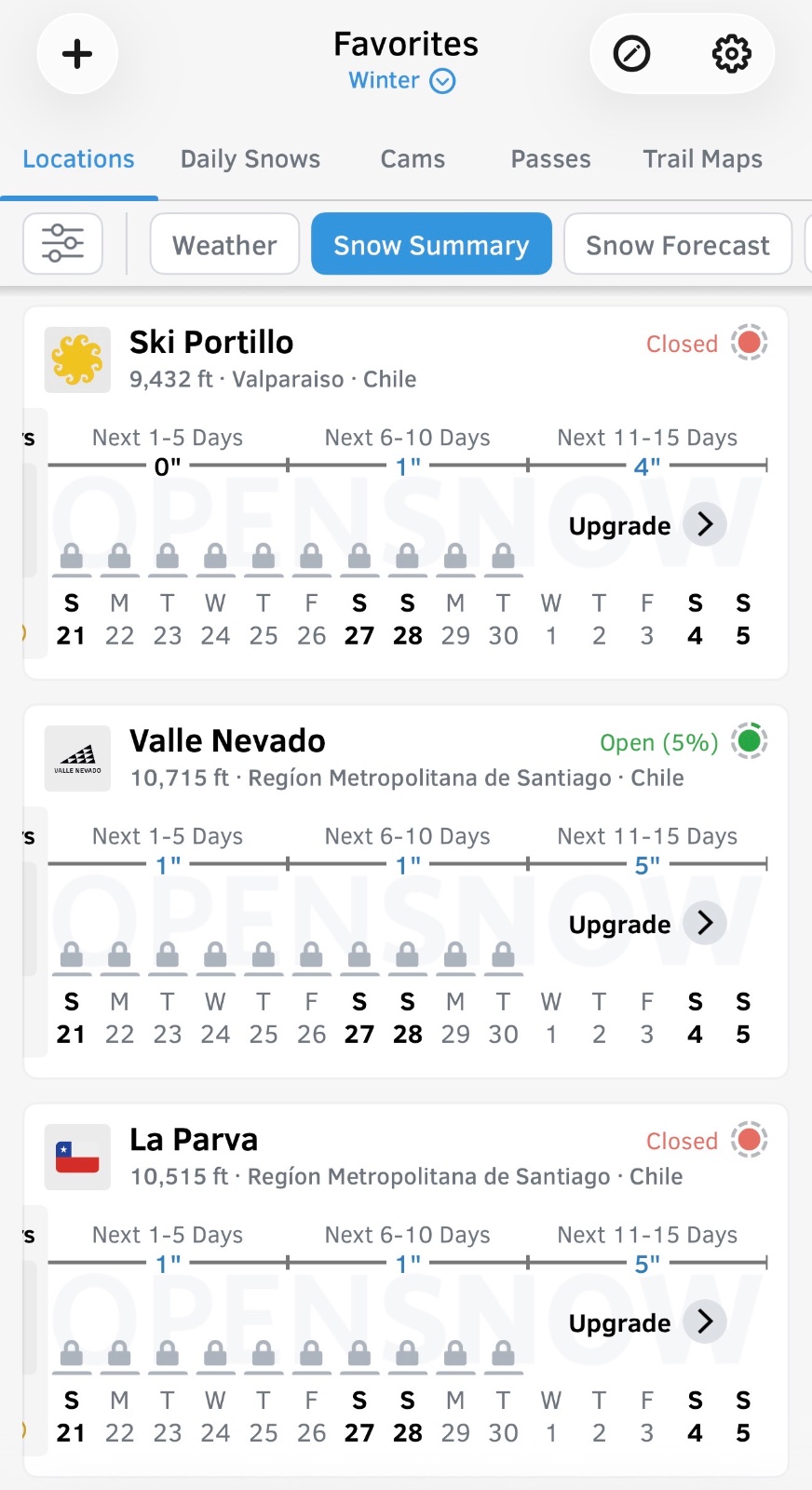
Task: Switch to the Daily Snows tab
Action: point(250,159)
